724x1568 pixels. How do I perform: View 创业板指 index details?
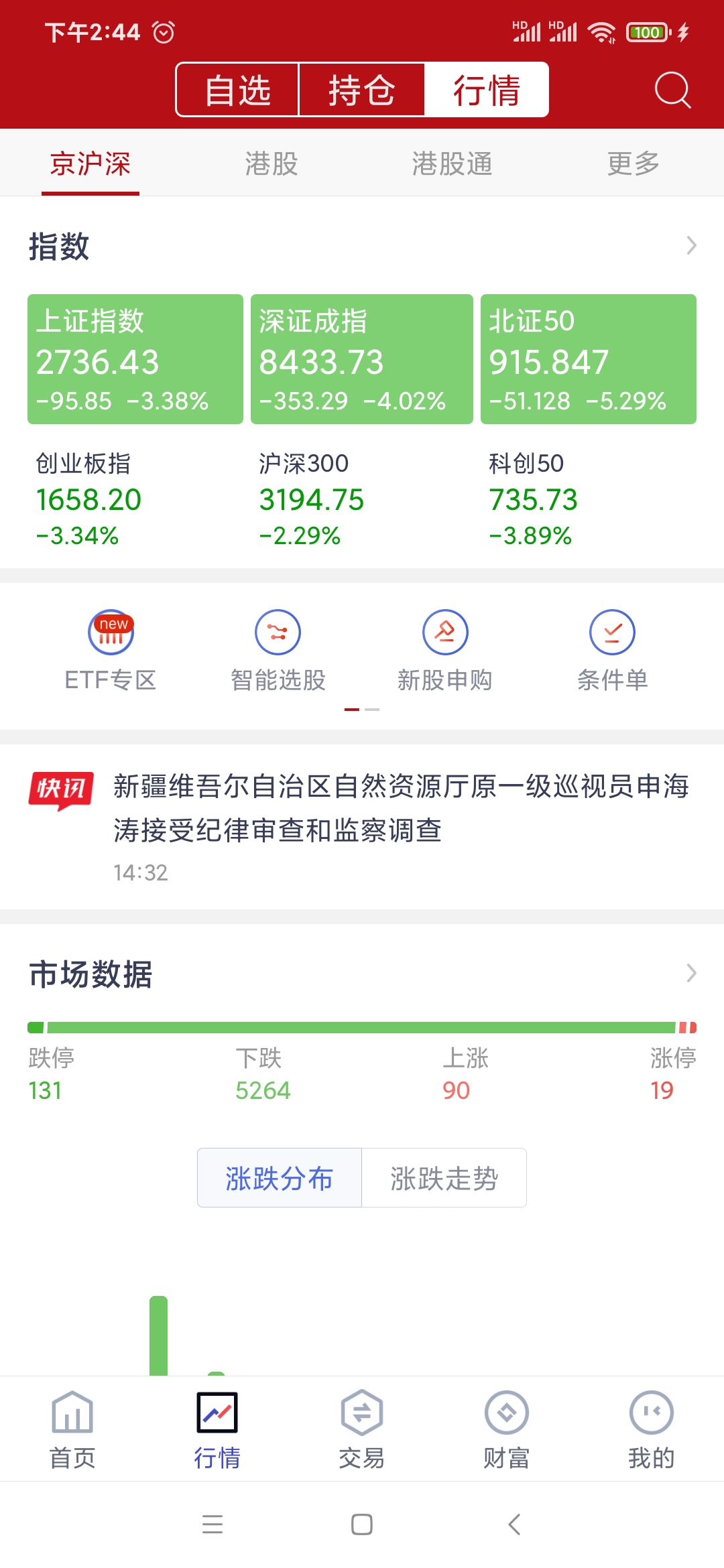(x=88, y=499)
